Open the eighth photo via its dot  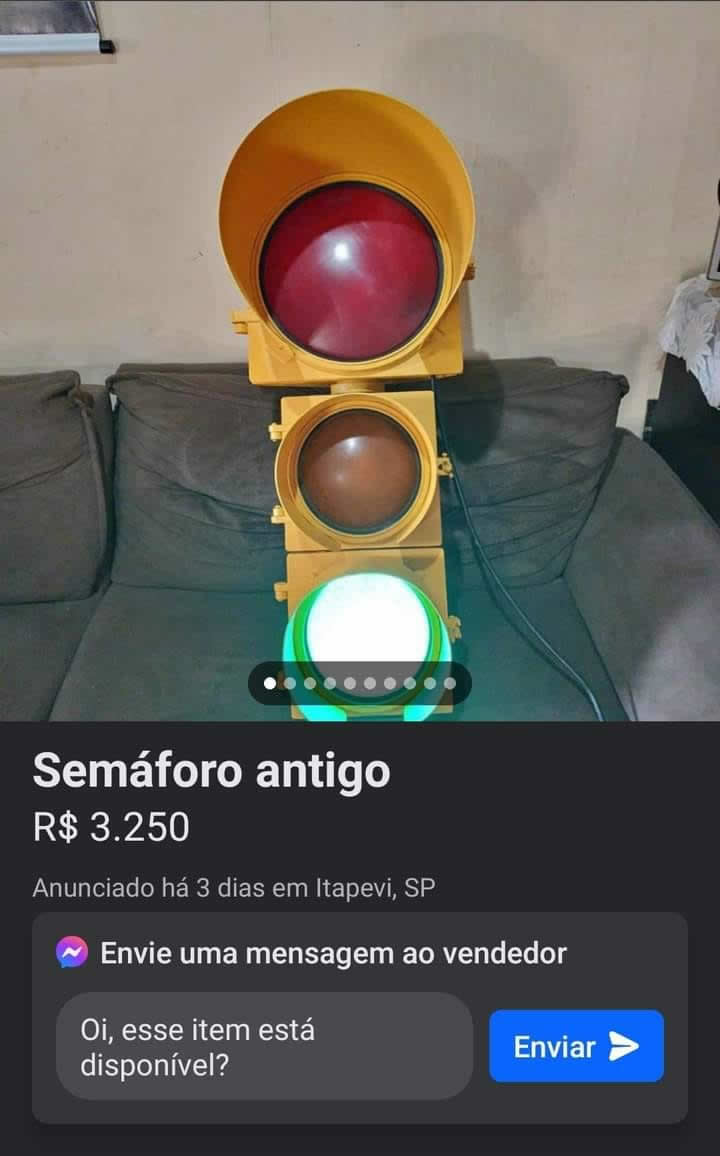point(409,682)
